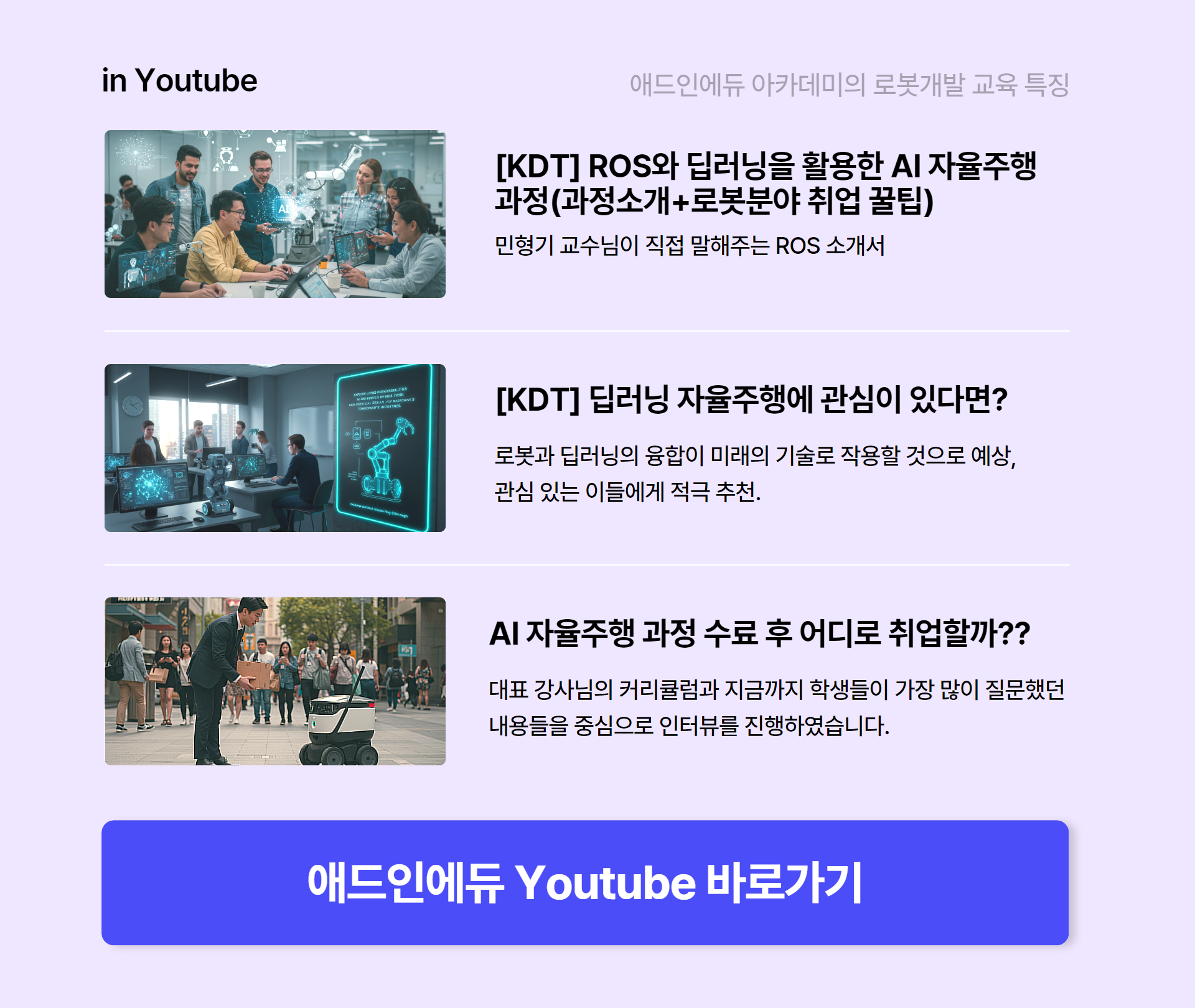
Task: Open the ROS와 딥러닝 AI 자율주행 과정 video thumbnail
Action: [274, 214]
